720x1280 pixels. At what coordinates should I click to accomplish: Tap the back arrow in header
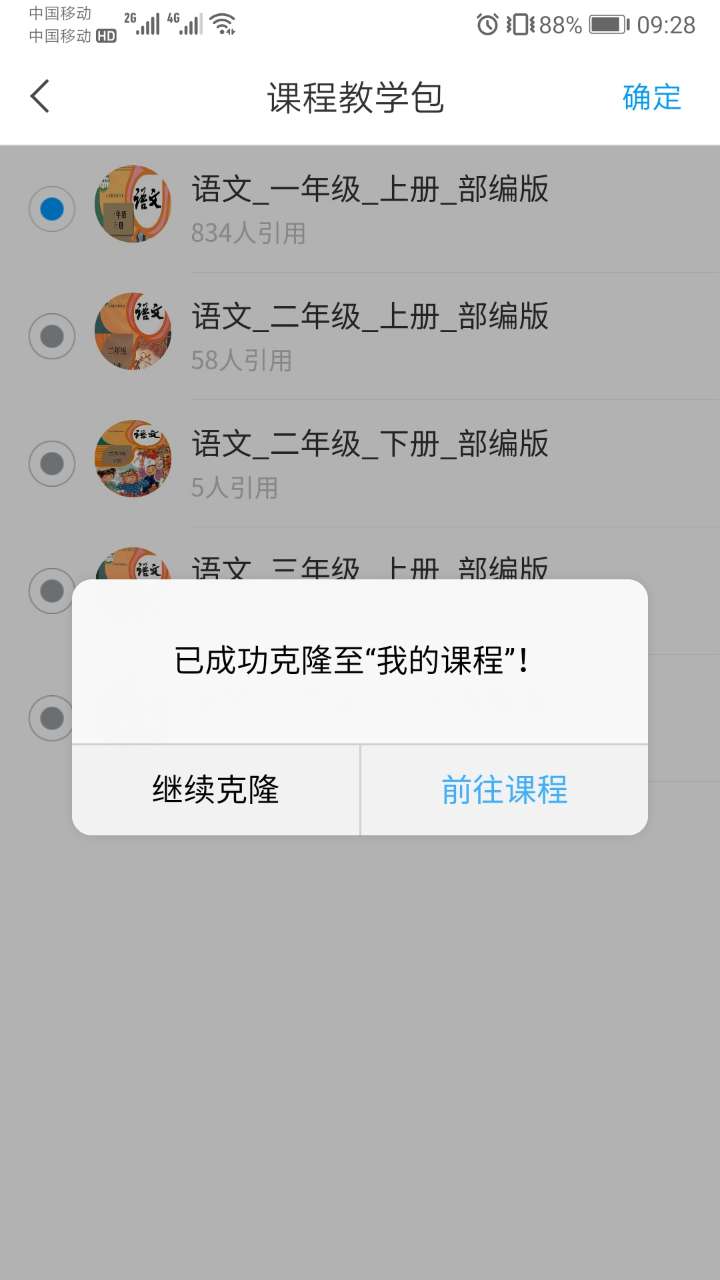click(40, 97)
